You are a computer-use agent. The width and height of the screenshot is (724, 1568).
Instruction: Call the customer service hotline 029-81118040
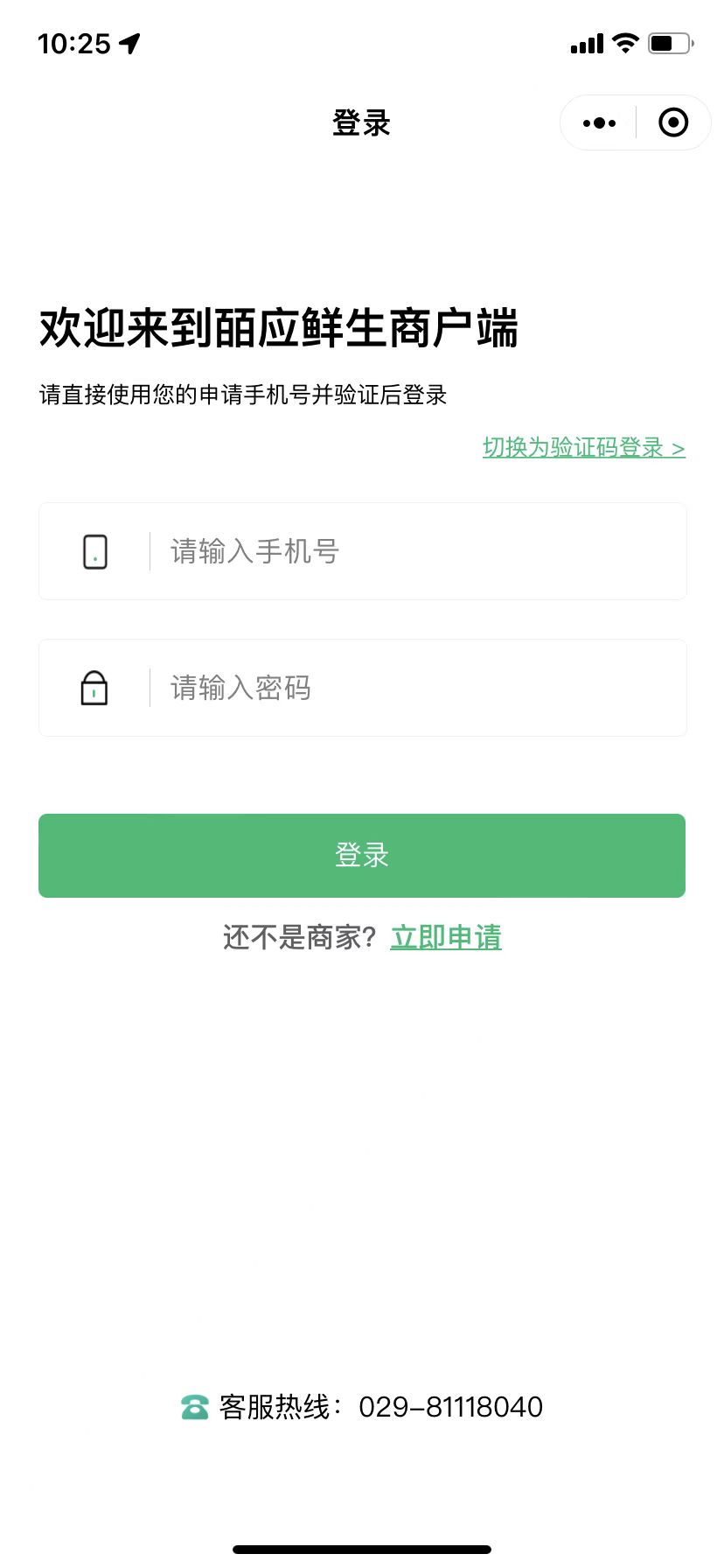[x=450, y=1406]
